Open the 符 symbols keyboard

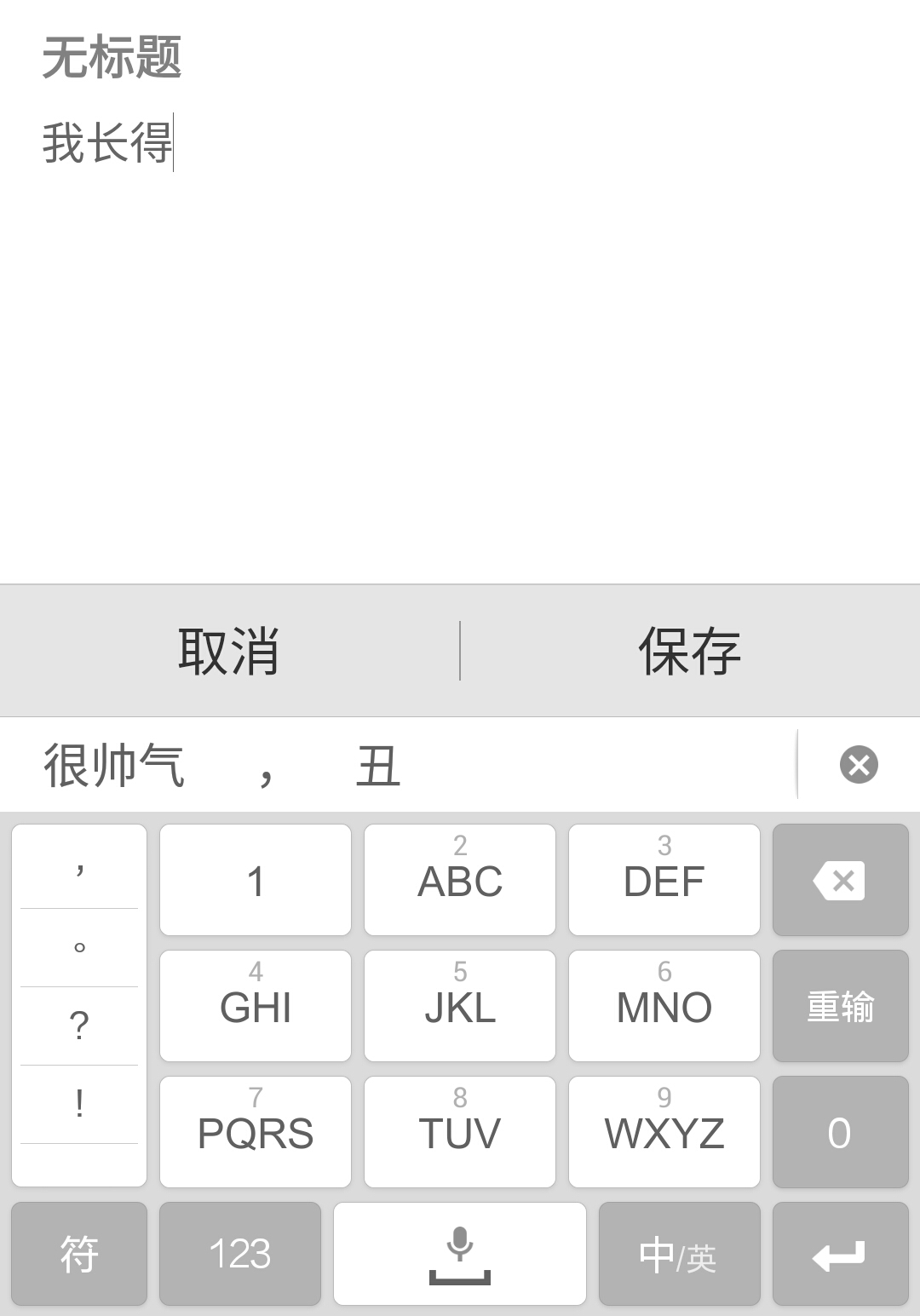click(x=79, y=1254)
